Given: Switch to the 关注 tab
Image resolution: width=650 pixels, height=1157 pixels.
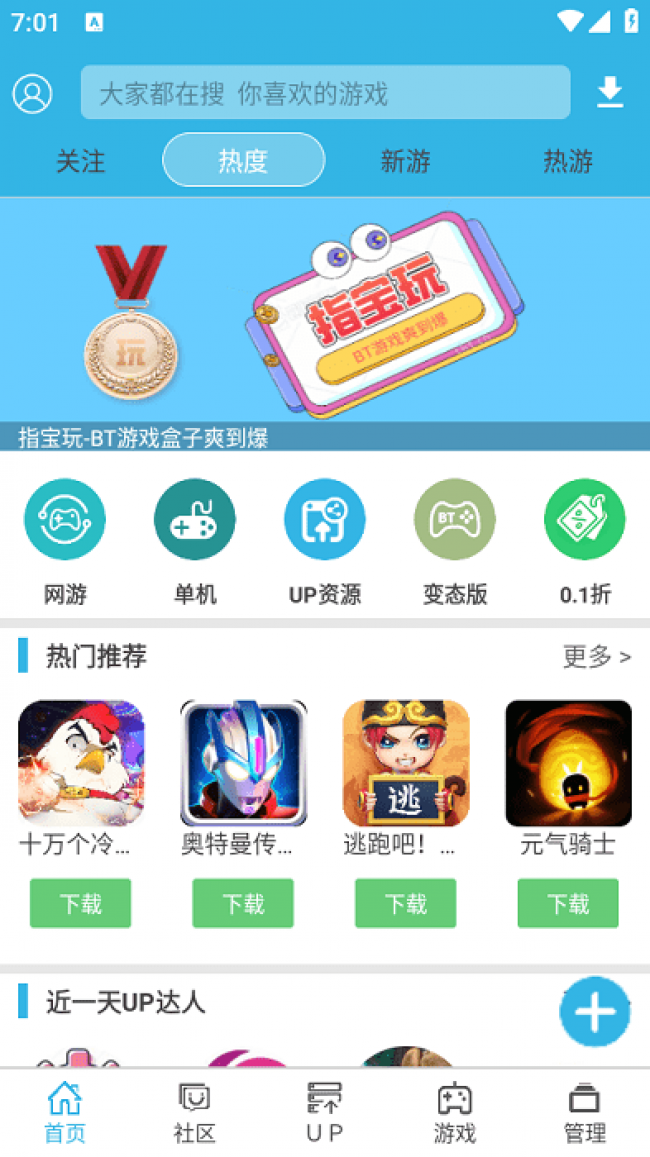Looking at the screenshot, I should click(x=81, y=160).
